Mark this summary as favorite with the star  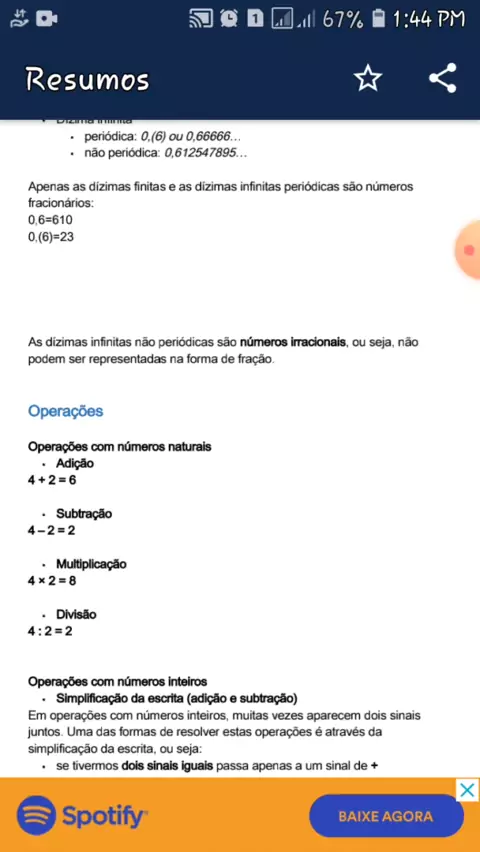(368, 79)
